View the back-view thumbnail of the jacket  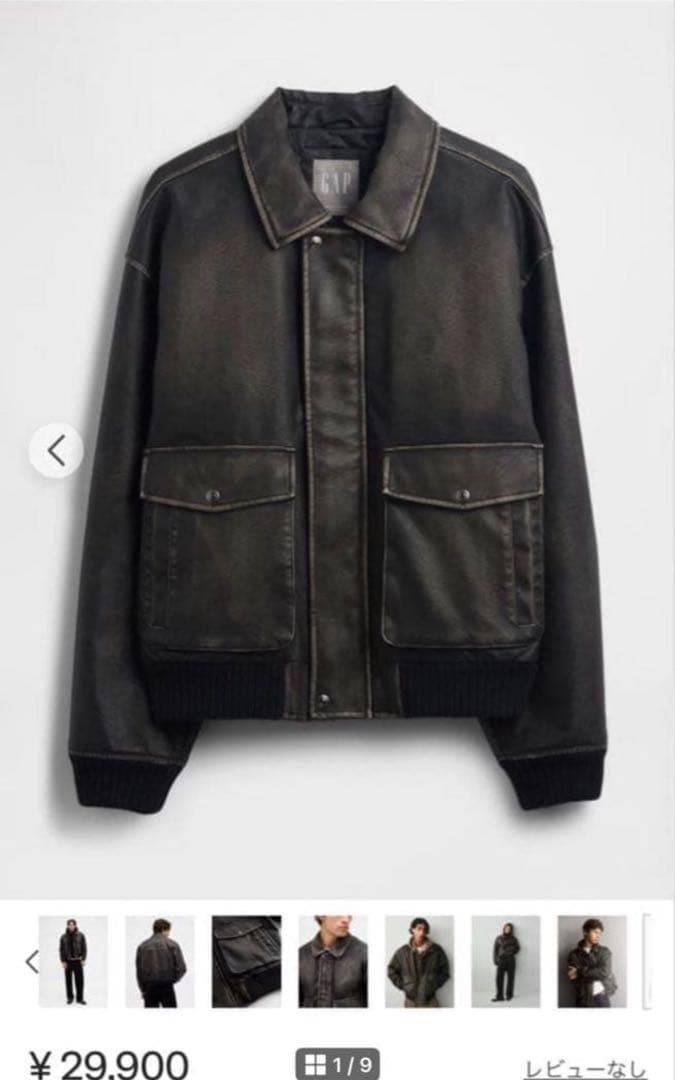click(x=160, y=961)
